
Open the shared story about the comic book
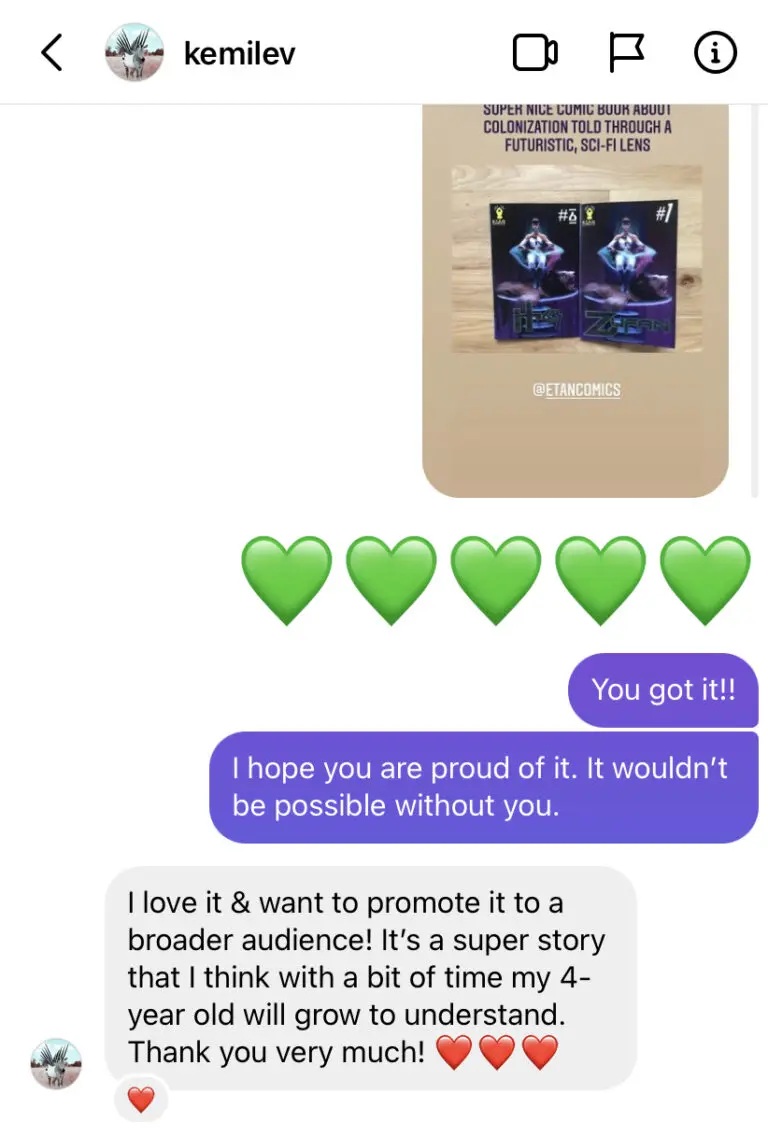575,300
